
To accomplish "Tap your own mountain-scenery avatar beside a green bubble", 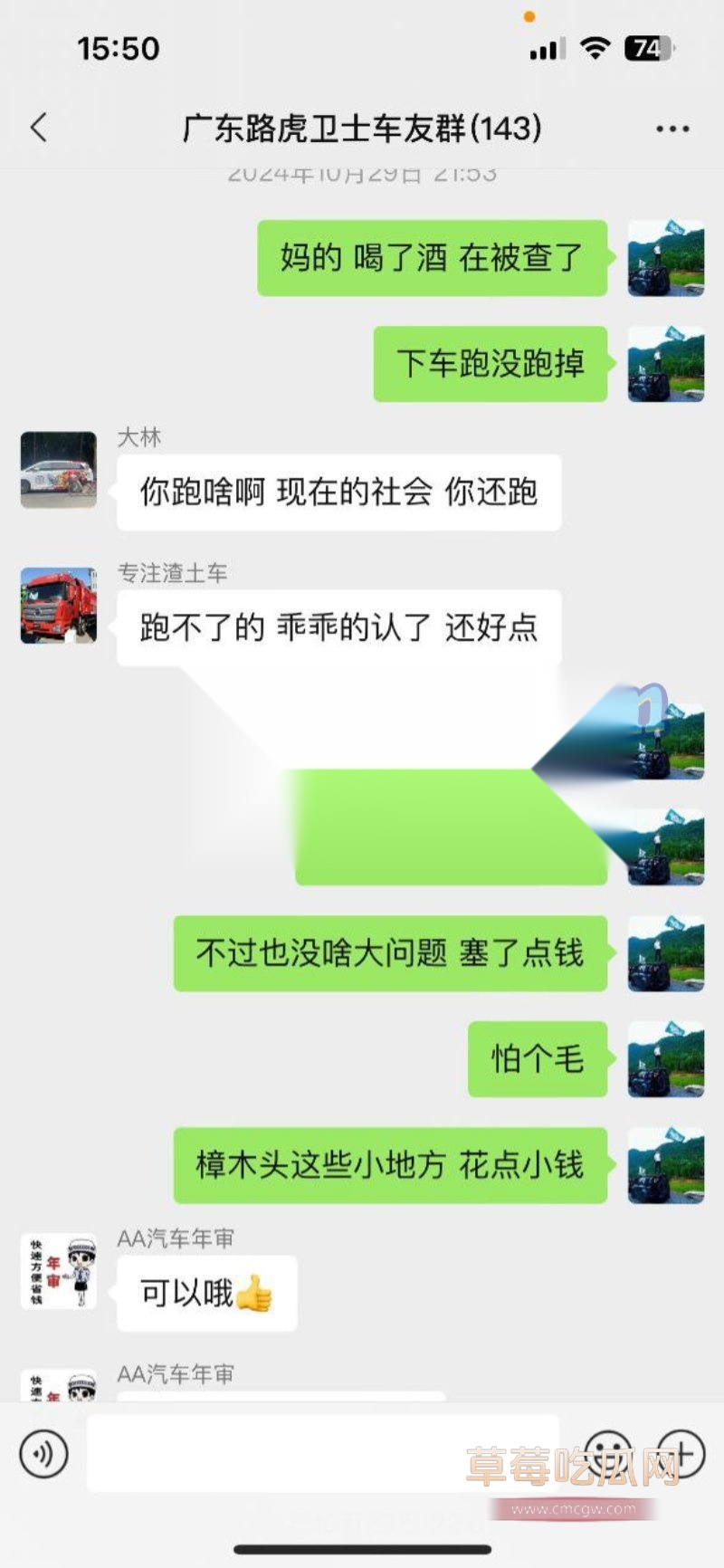I will coord(665,257).
